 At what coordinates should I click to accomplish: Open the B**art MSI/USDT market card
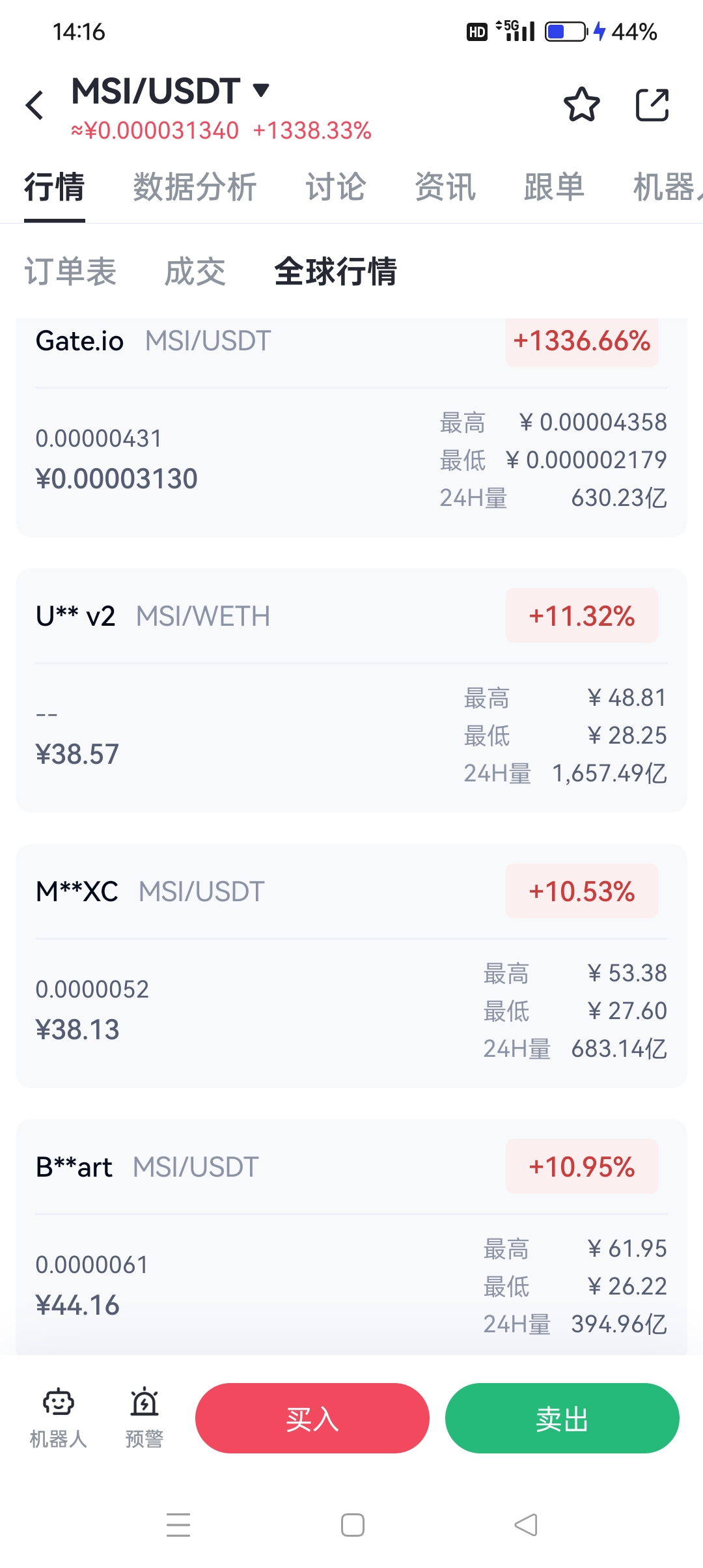(351, 1237)
